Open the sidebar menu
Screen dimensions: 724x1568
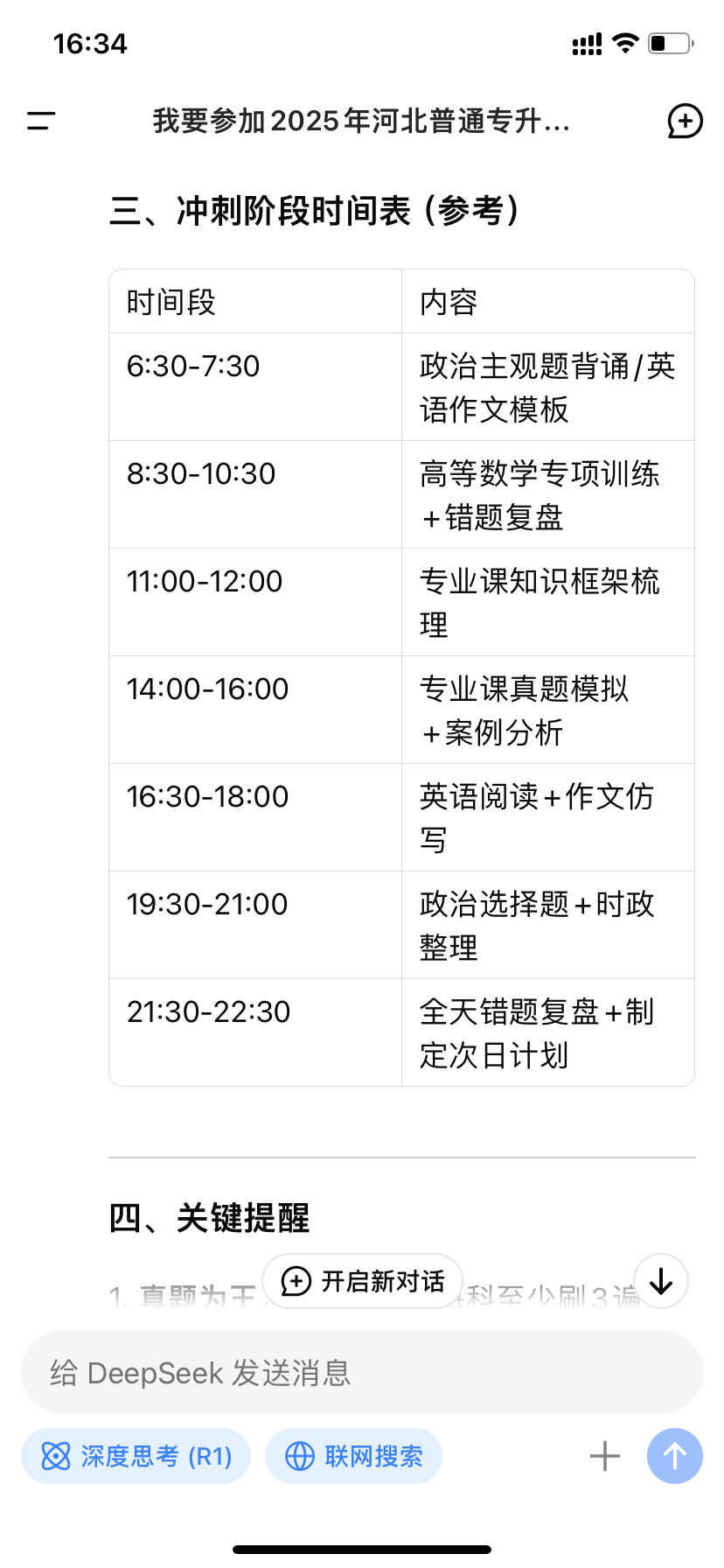click(x=41, y=121)
